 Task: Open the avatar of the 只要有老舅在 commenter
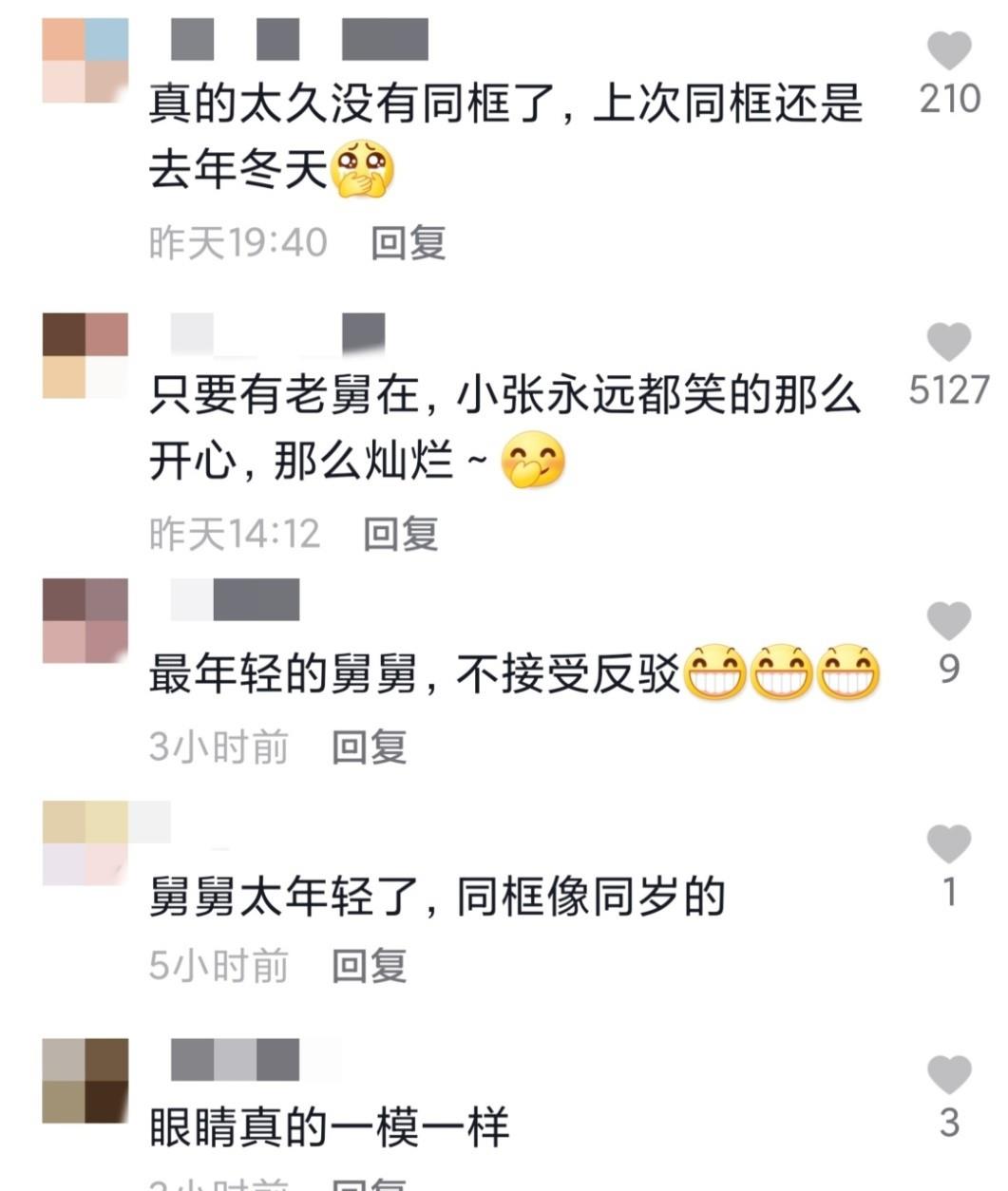(x=86, y=355)
